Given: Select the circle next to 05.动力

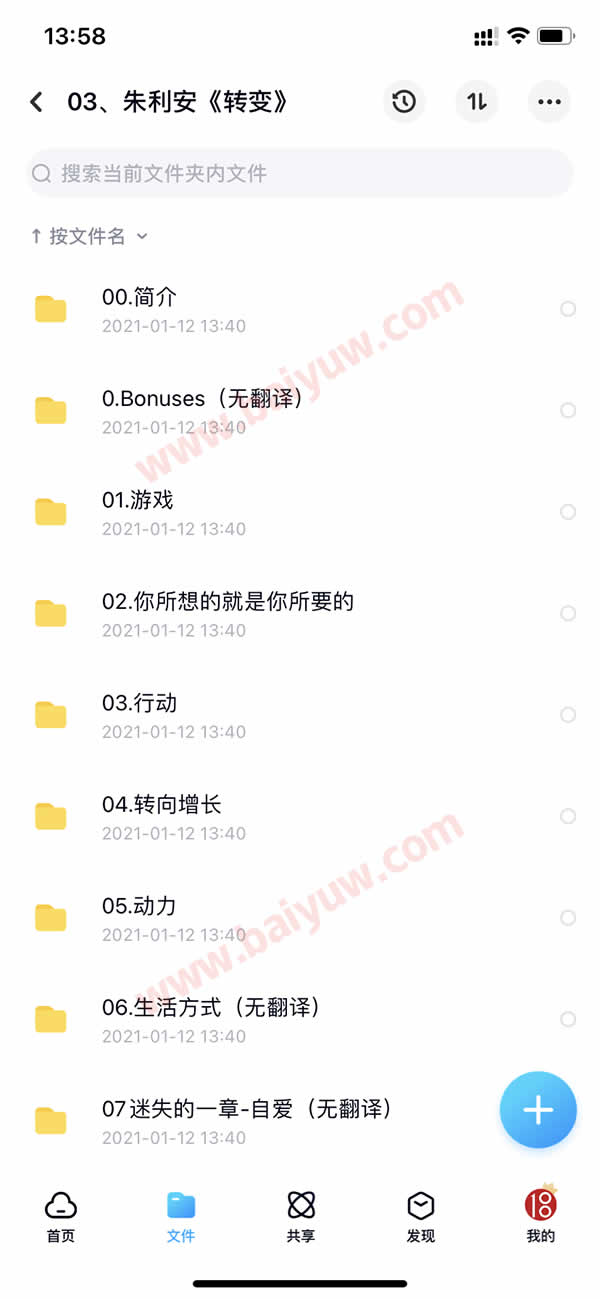Looking at the screenshot, I should tap(568, 918).
